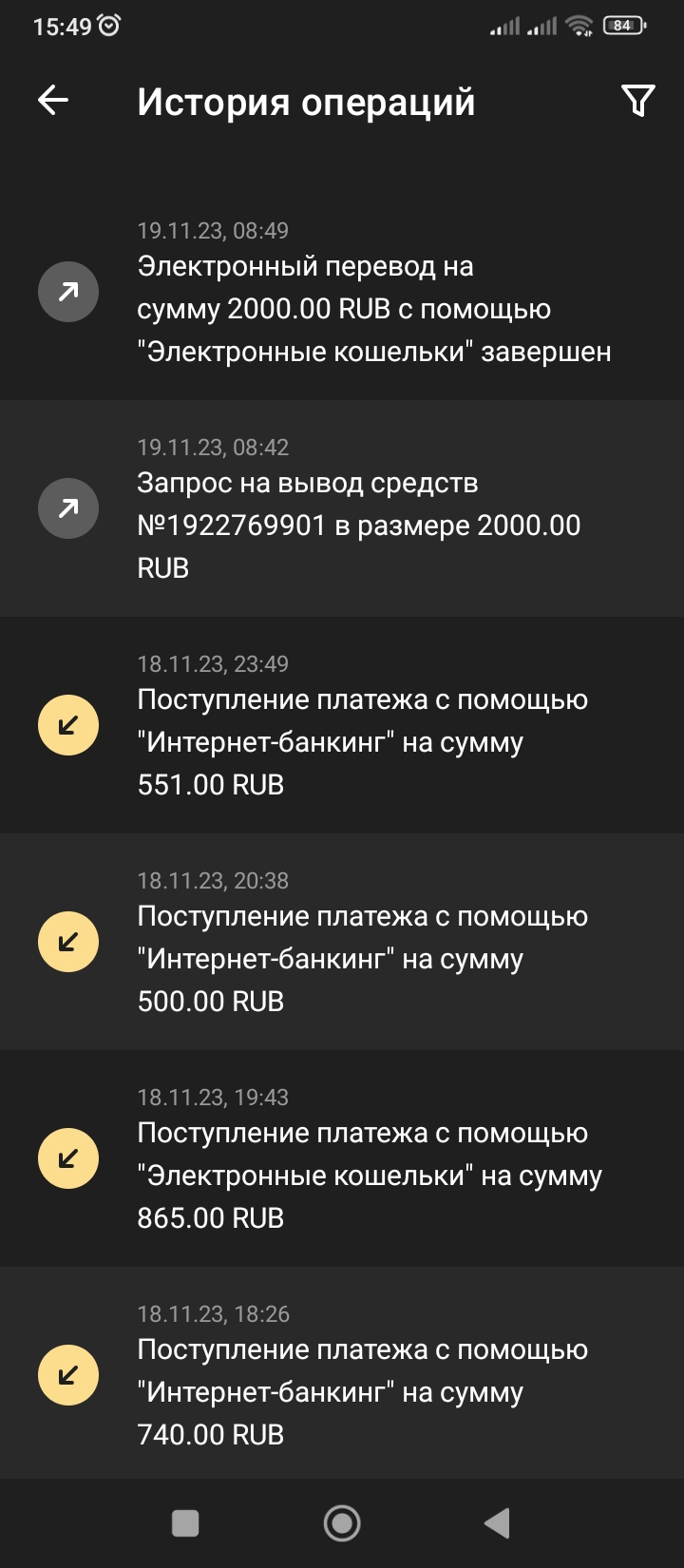Open recent apps from navigation bar
The image size is (684, 1568).
185,1523
